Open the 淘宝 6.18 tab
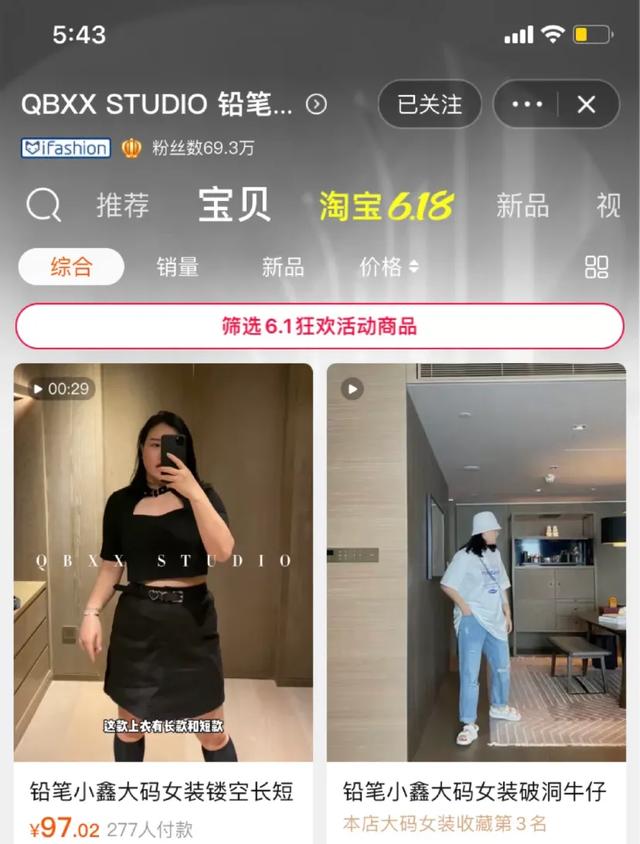This screenshot has height=844, width=640. point(386,206)
